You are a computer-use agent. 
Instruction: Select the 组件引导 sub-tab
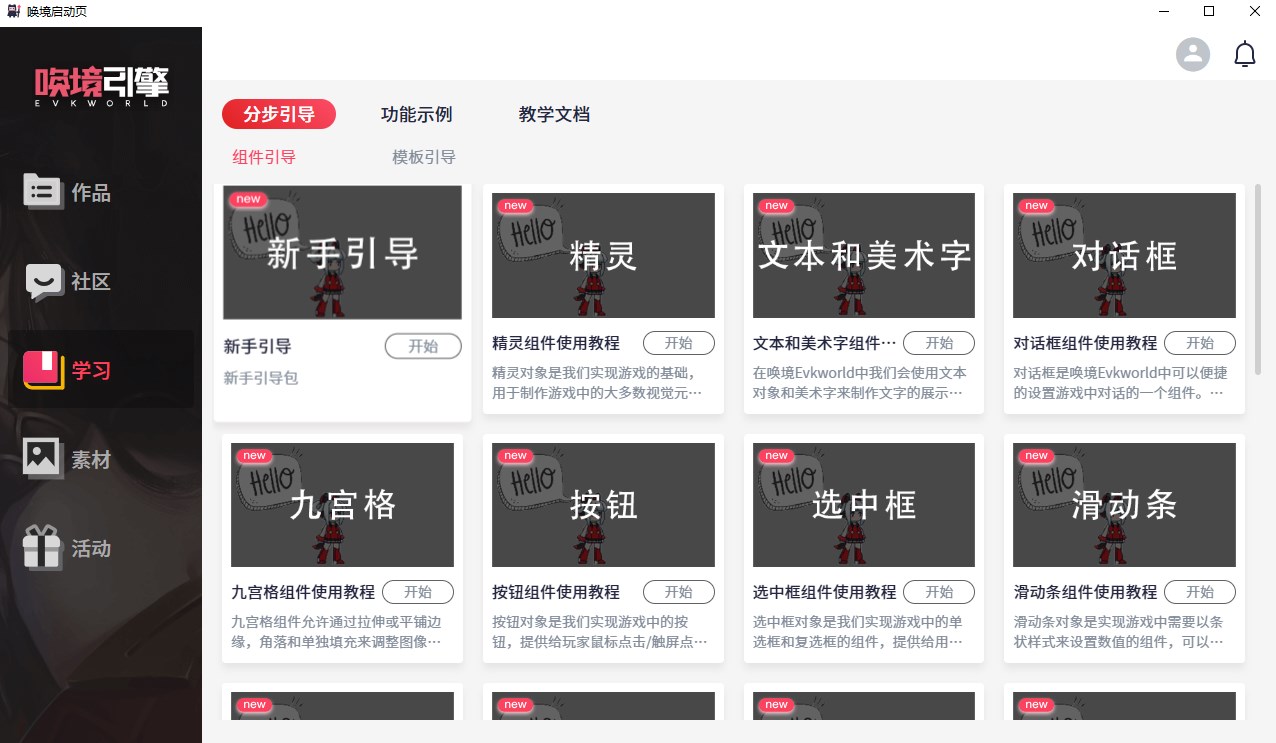(264, 157)
